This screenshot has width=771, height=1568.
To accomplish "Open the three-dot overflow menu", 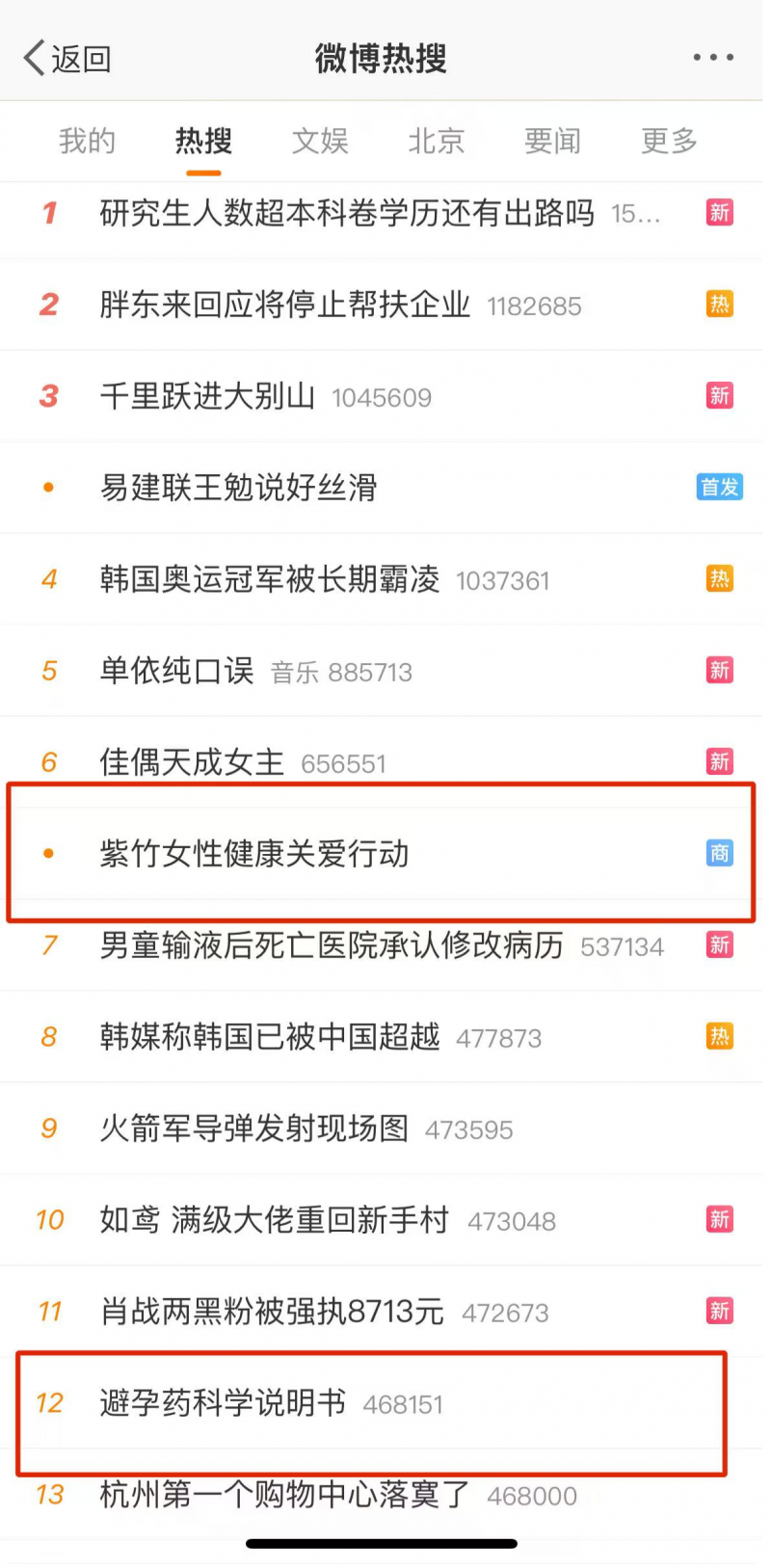I will click(713, 58).
